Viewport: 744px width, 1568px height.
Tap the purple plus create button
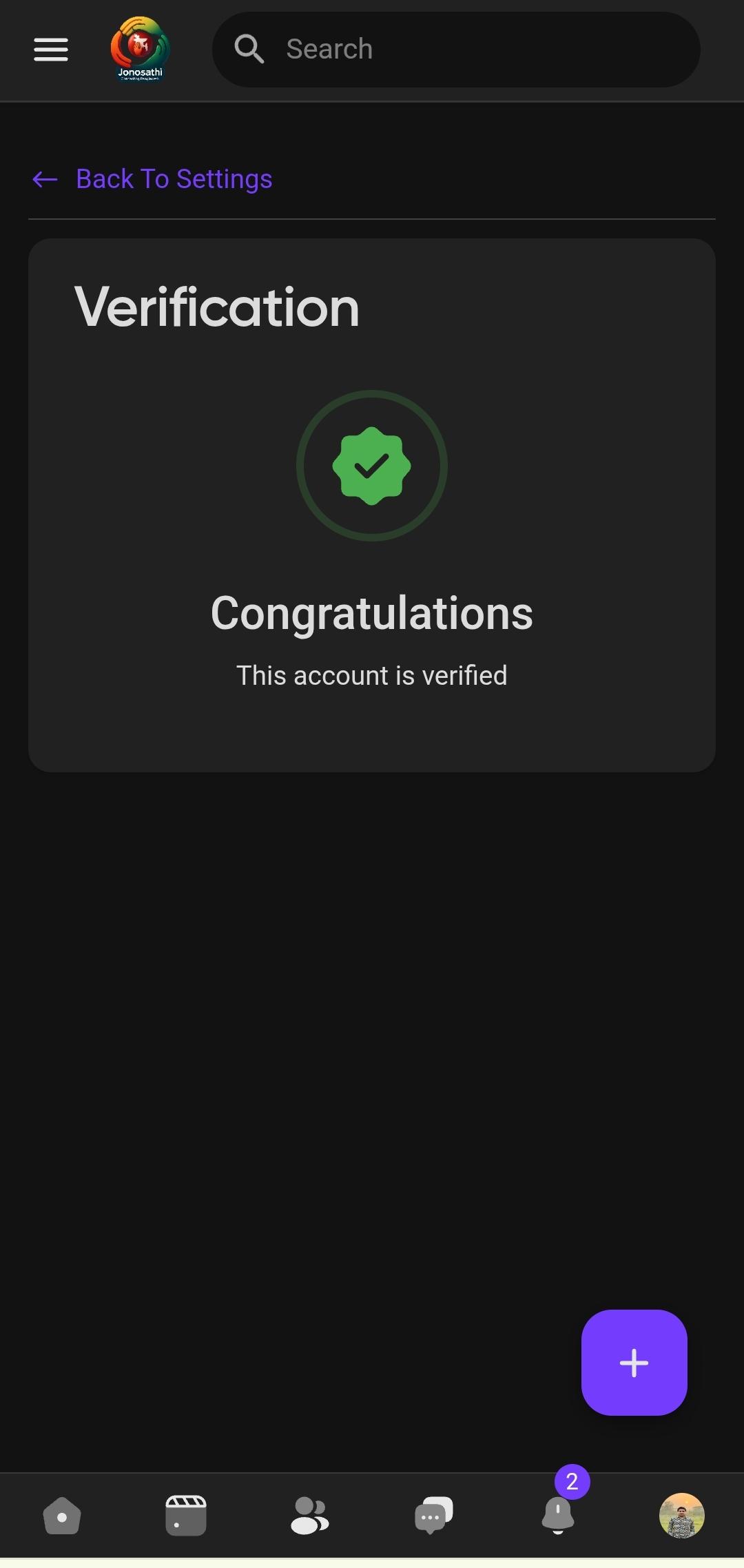coord(634,1363)
